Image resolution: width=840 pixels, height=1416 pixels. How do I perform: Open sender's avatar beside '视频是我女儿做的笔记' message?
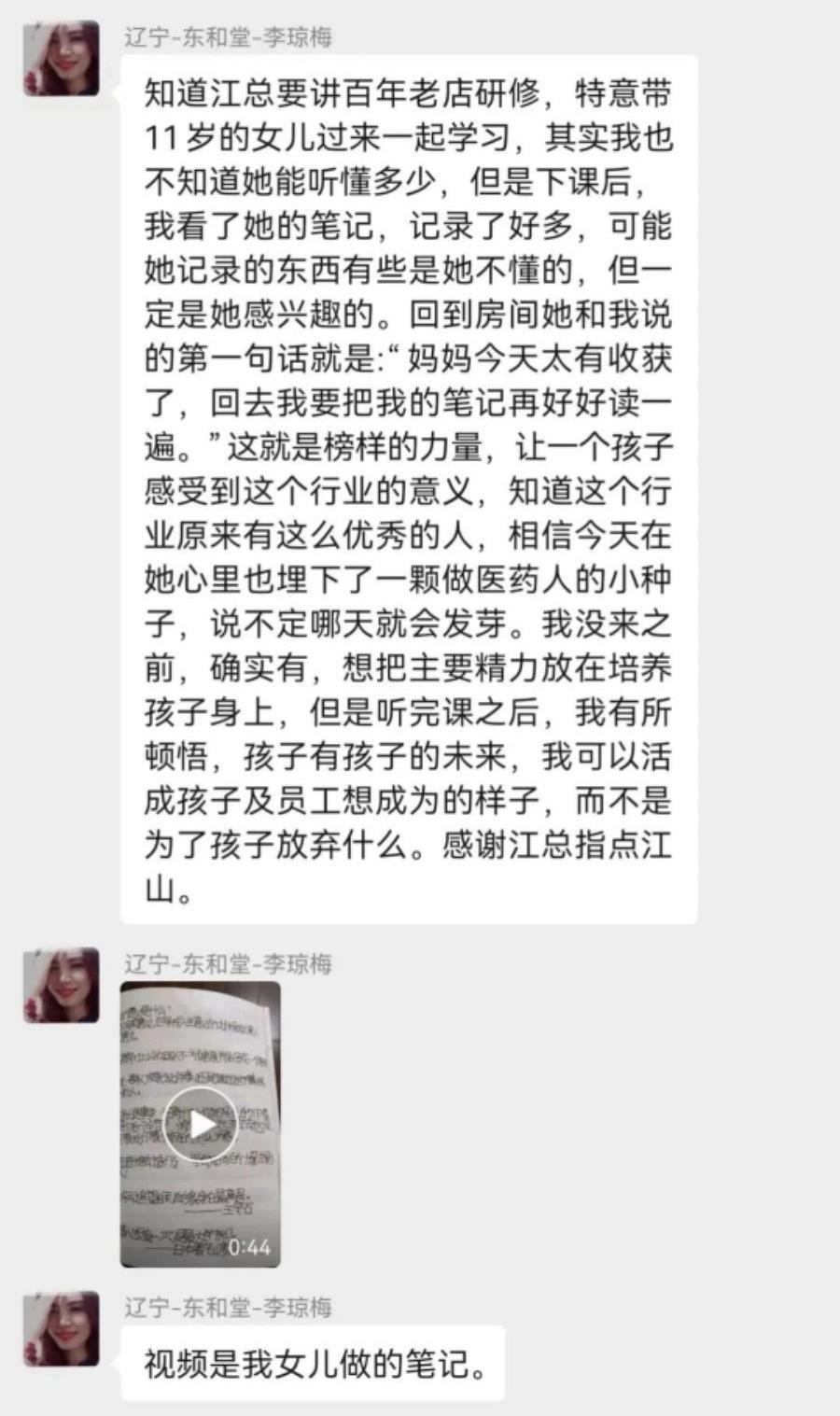61,1328
